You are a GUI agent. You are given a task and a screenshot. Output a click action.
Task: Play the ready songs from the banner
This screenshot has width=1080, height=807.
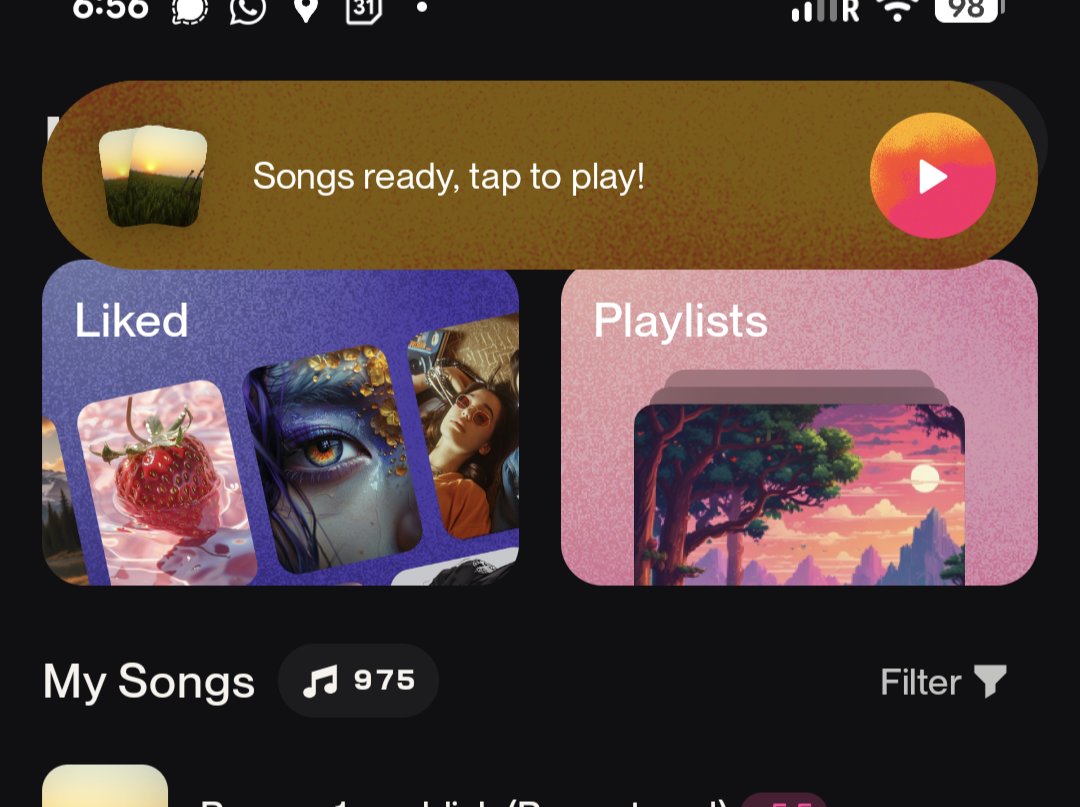(x=932, y=176)
